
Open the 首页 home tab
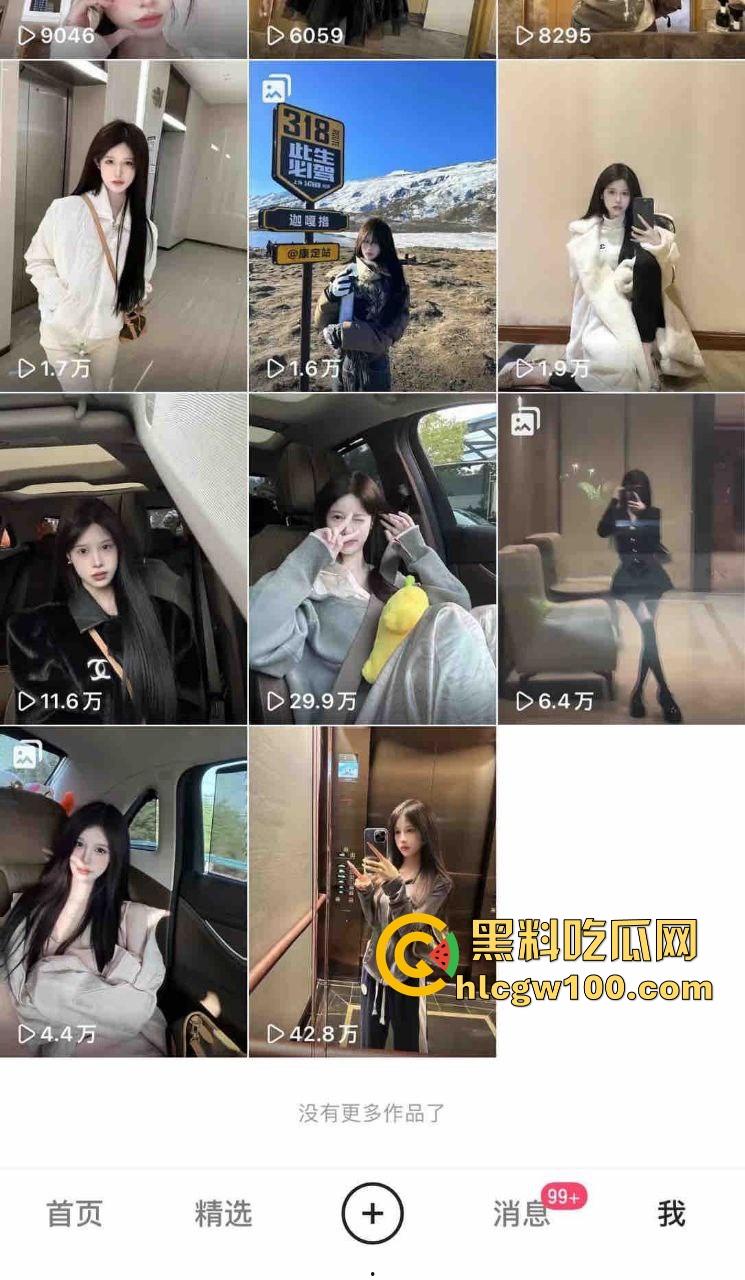(x=71, y=1215)
